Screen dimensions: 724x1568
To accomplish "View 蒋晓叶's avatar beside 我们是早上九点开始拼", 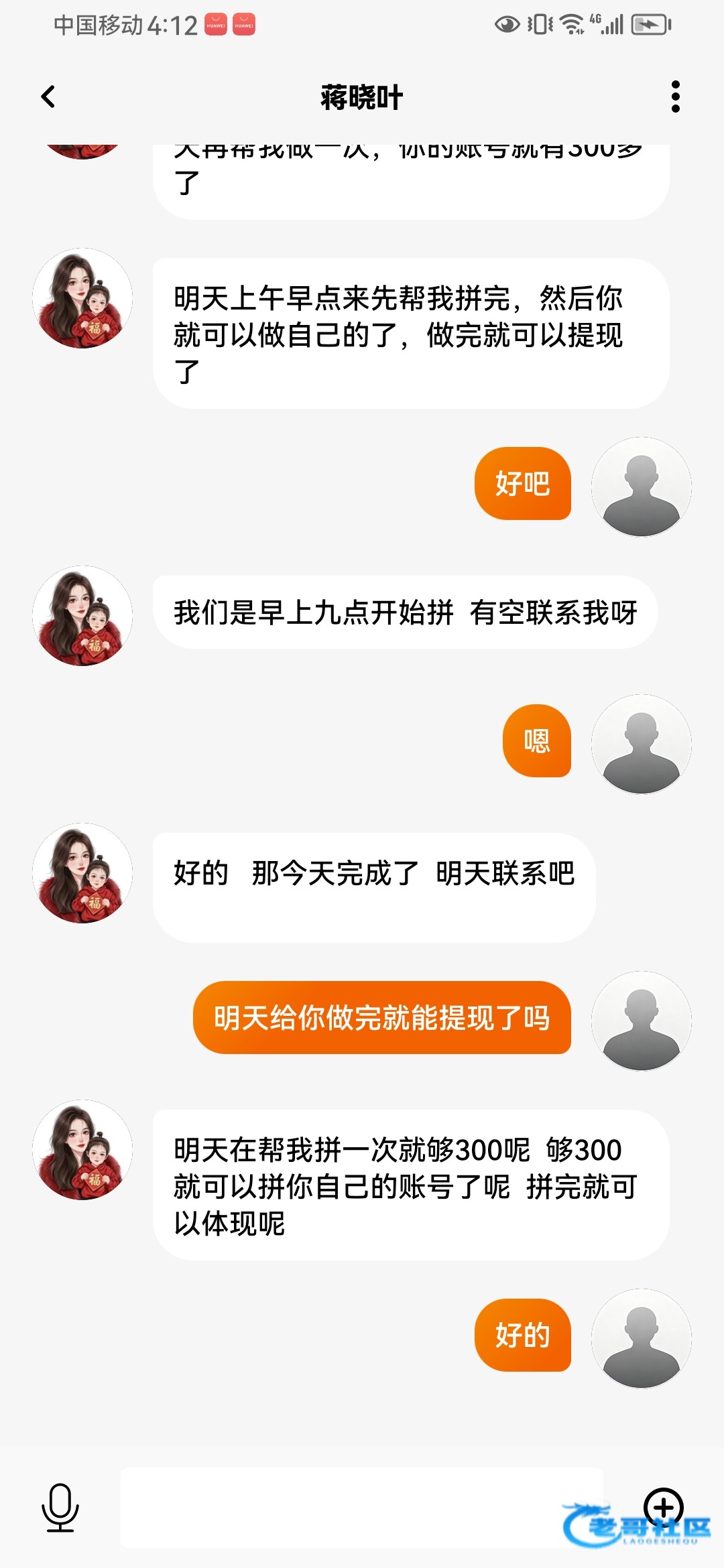I will coord(82,615).
